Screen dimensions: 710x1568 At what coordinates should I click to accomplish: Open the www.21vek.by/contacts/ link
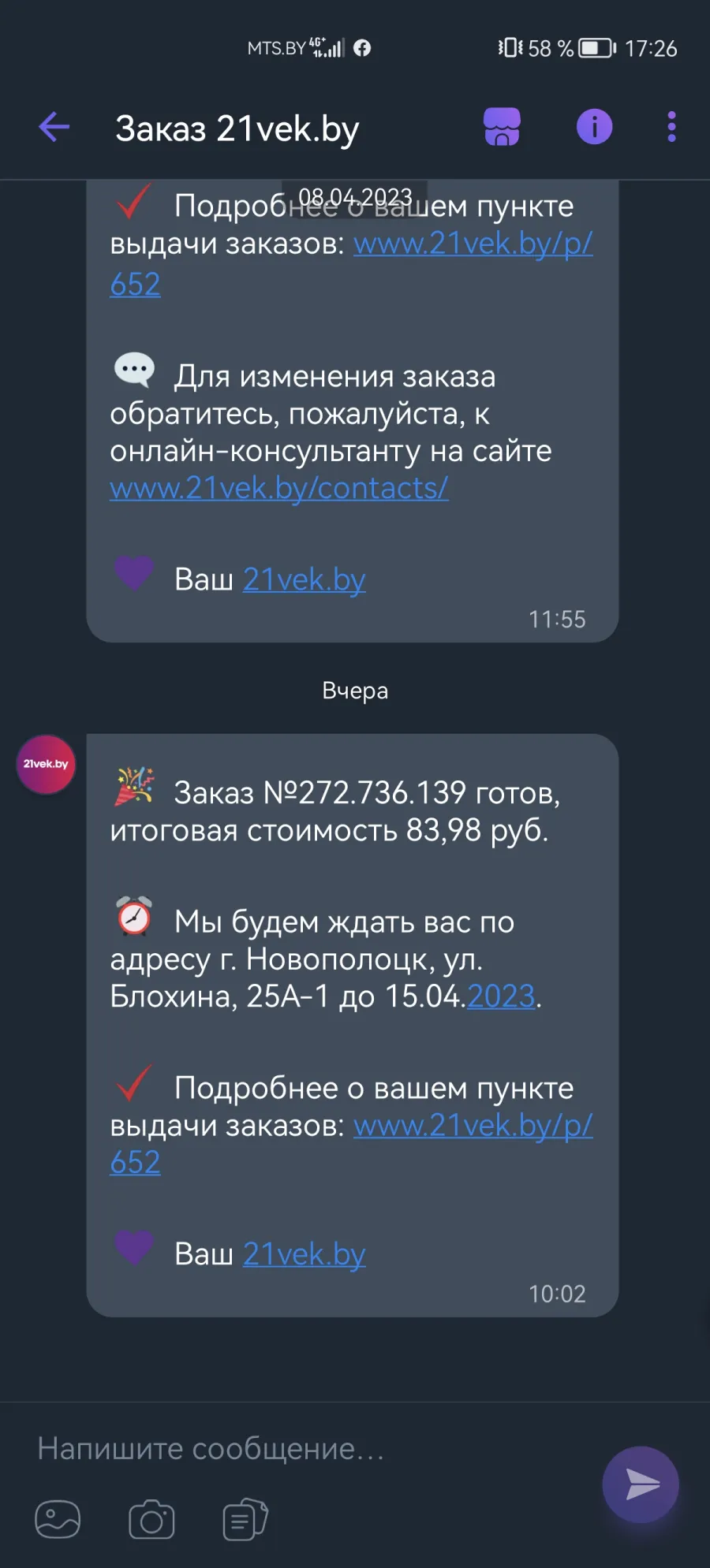[279, 488]
